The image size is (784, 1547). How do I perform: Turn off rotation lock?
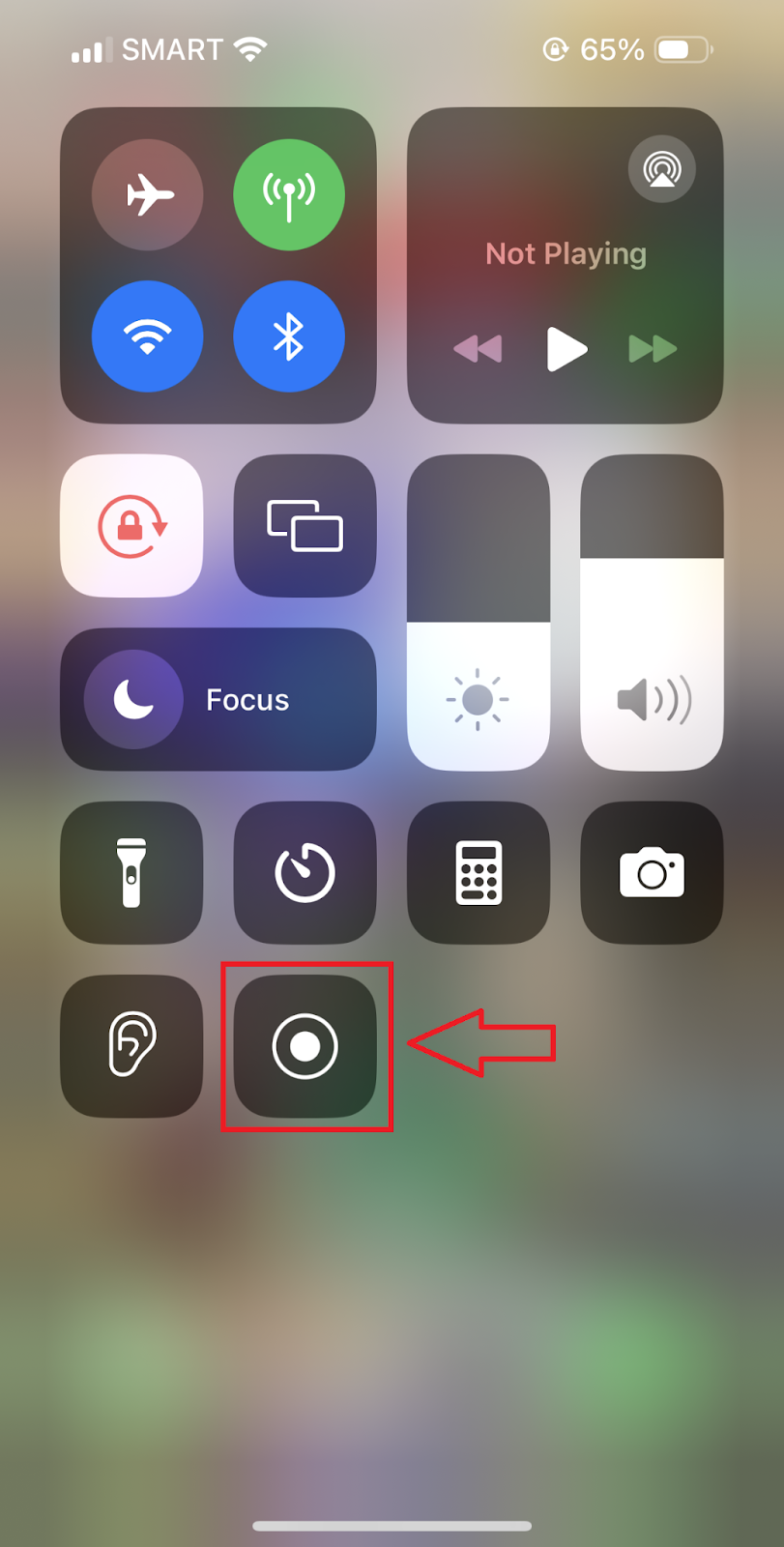point(131,526)
